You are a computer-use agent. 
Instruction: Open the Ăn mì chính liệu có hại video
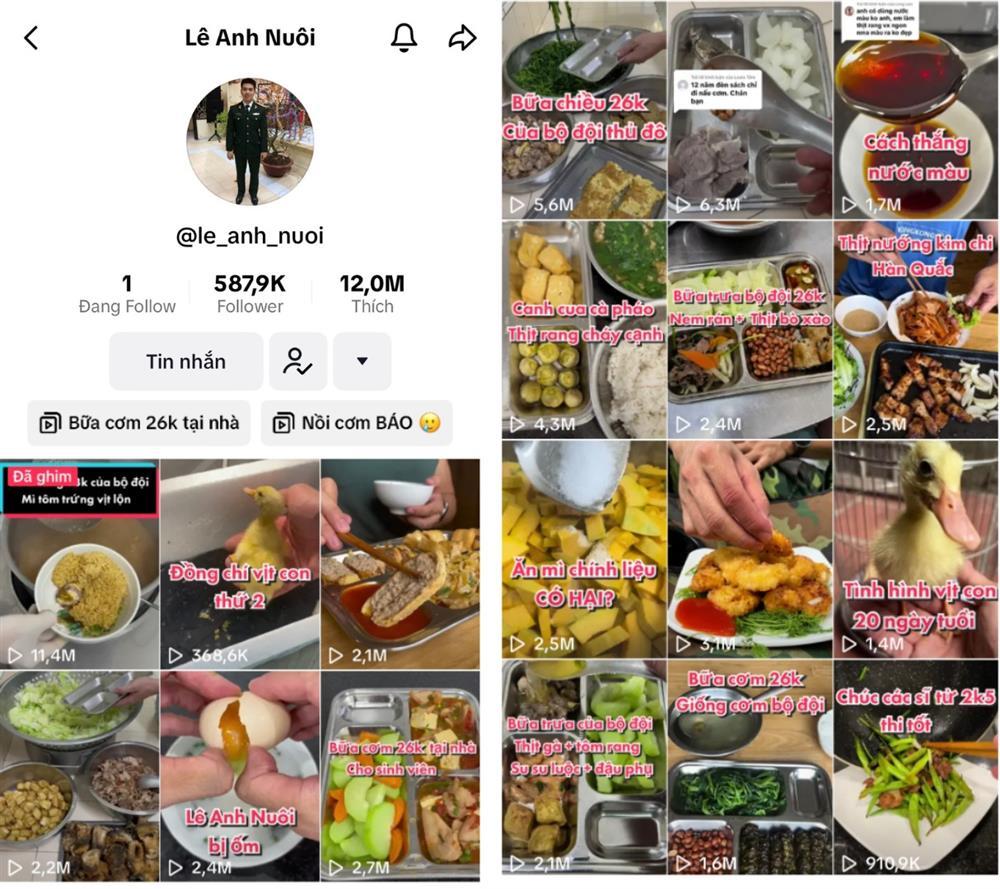583,550
